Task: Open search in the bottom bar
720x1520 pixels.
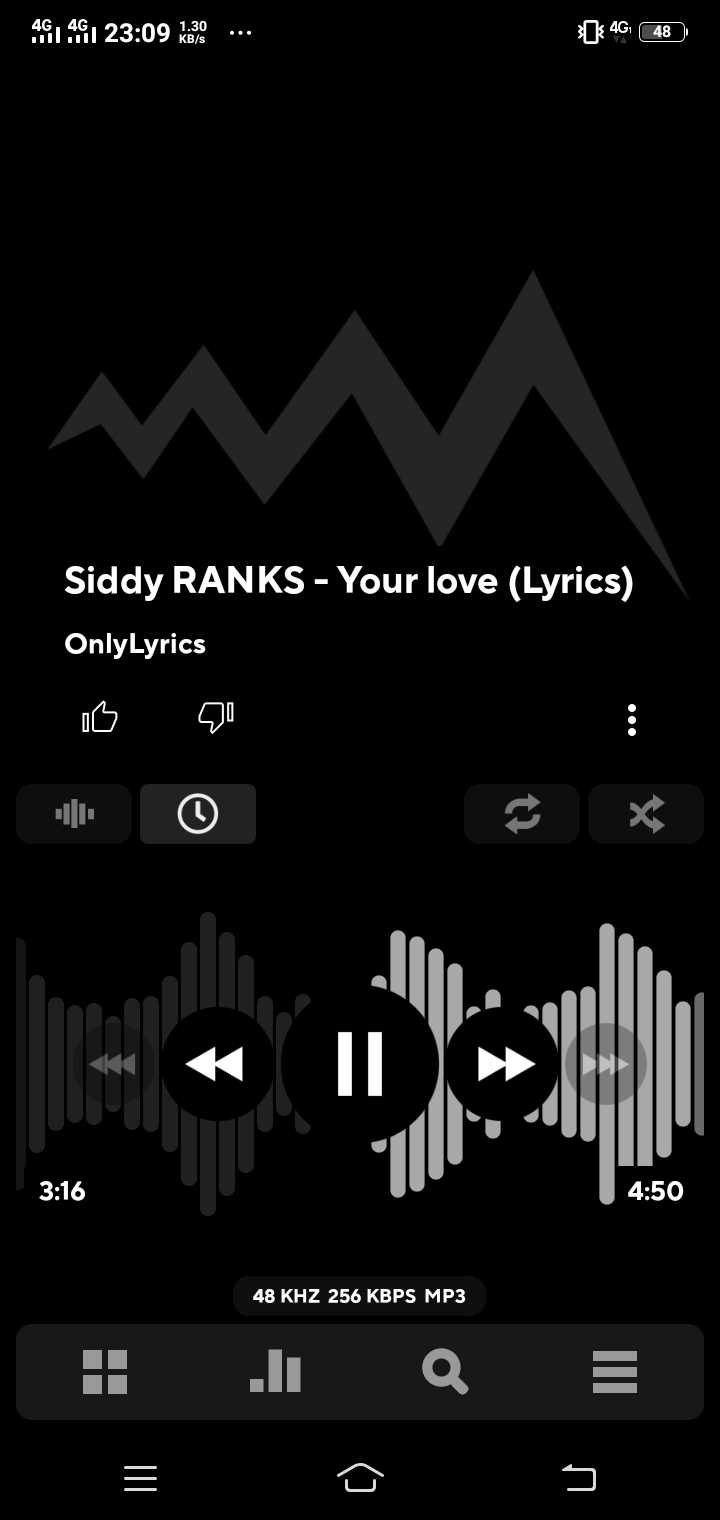Action: pyautogui.click(x=445, y=1371)
